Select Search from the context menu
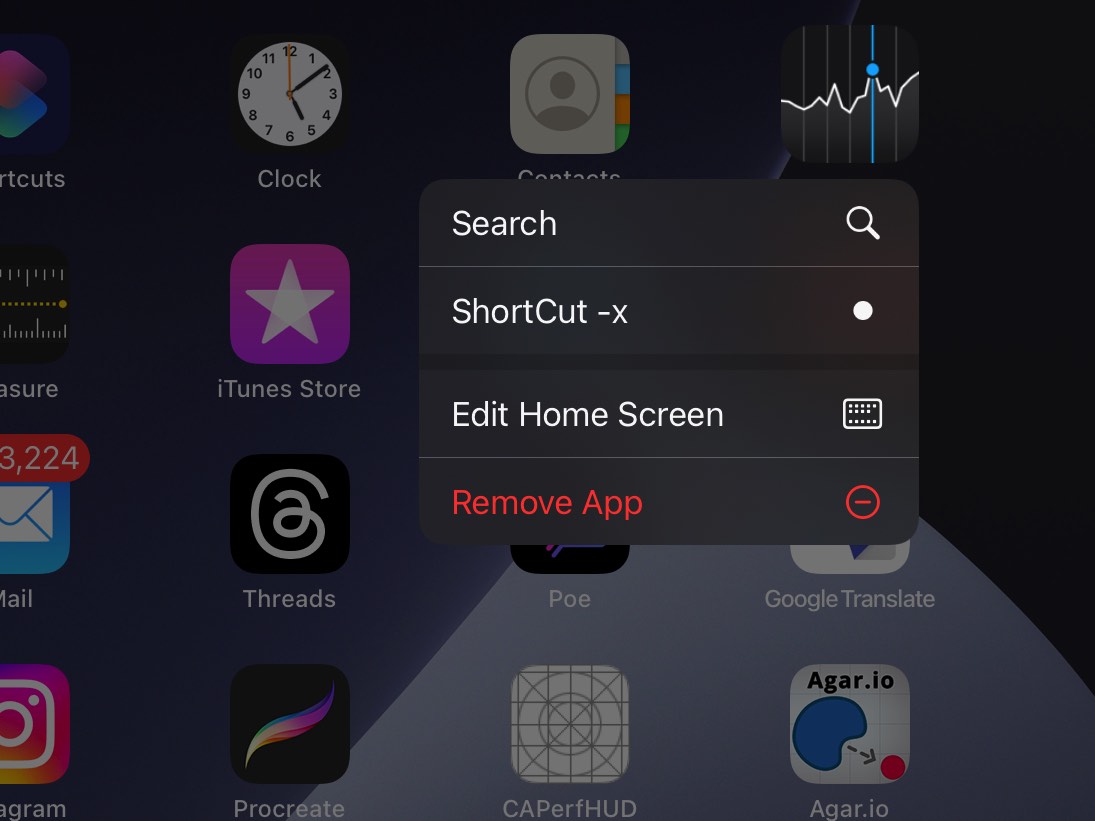Image resolution: width=1095 pixels, height=821 pixels. (668, 223)
